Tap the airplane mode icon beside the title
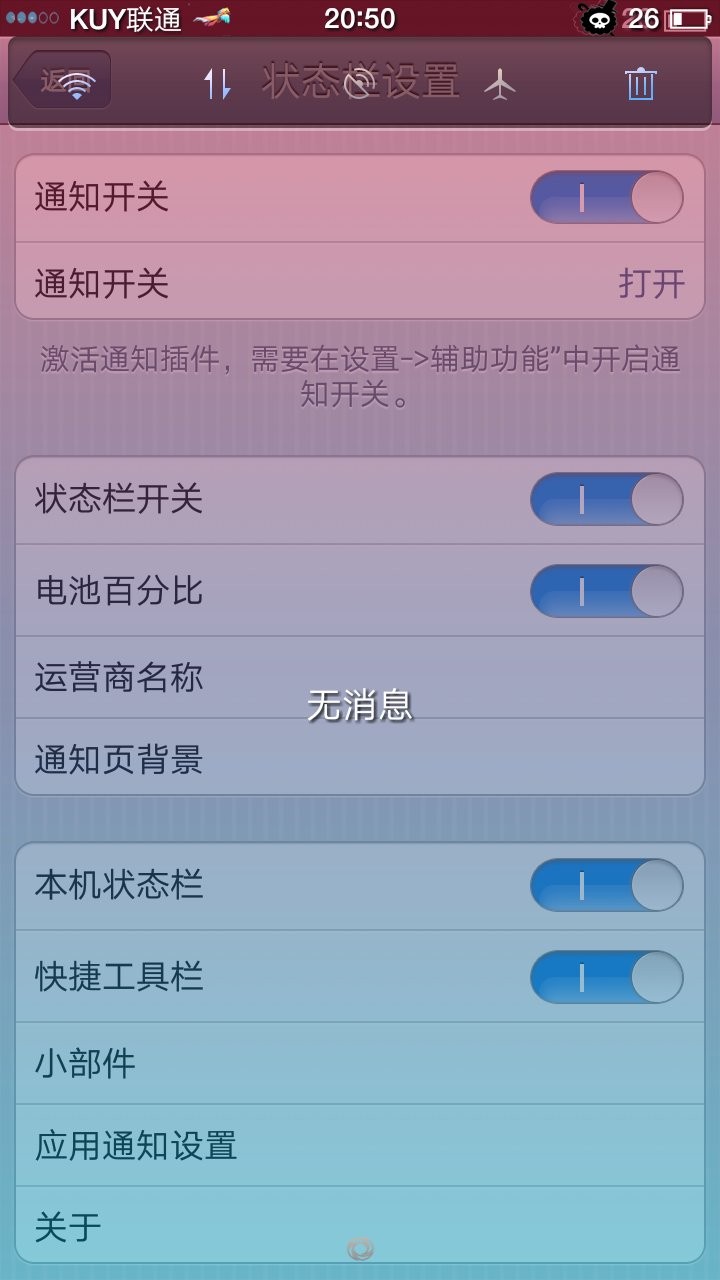The width and height of the screenshot is (720, 1280). click(x=501, y=83)
